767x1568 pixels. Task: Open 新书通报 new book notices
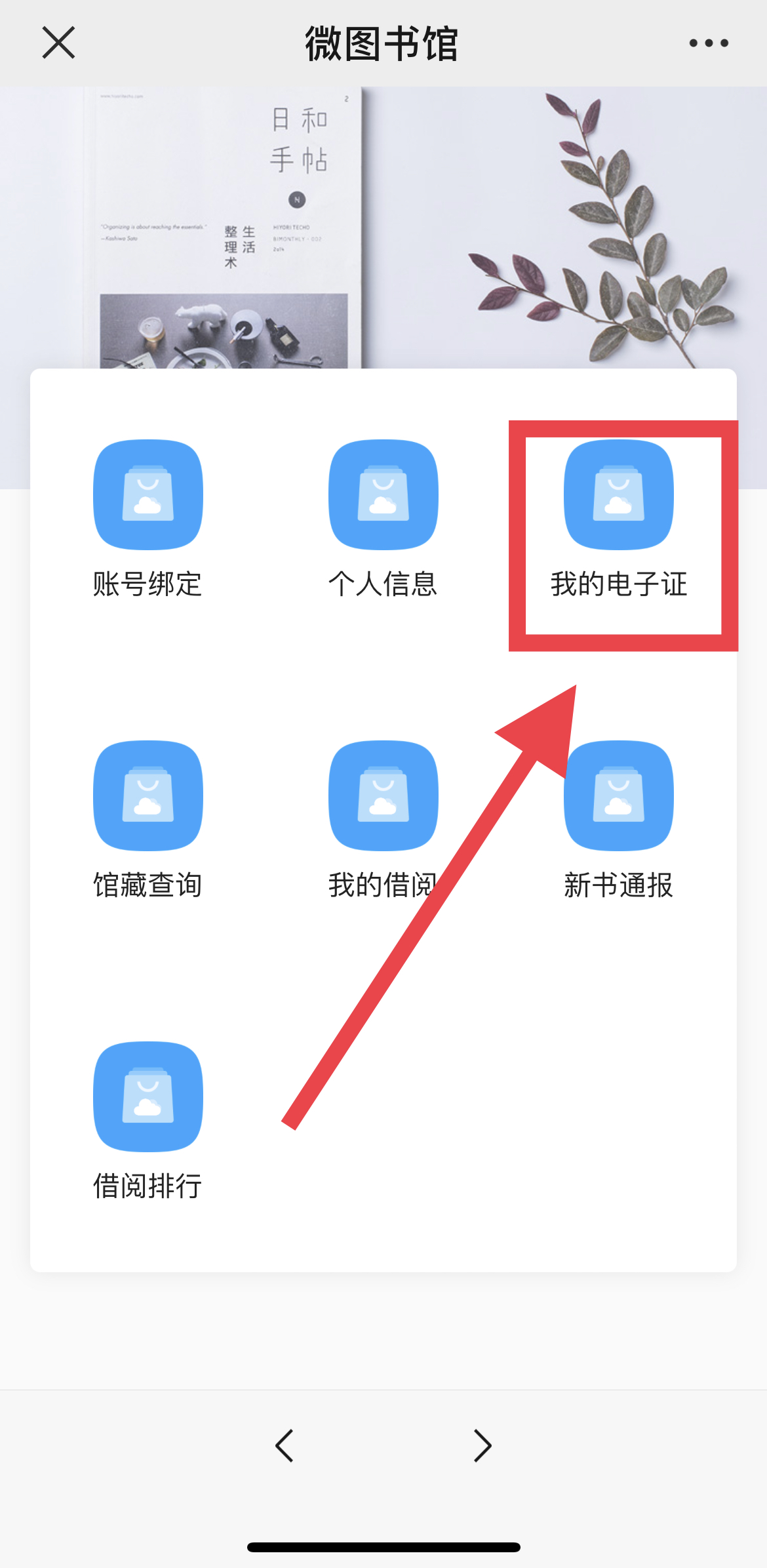[x=619, y=796]
